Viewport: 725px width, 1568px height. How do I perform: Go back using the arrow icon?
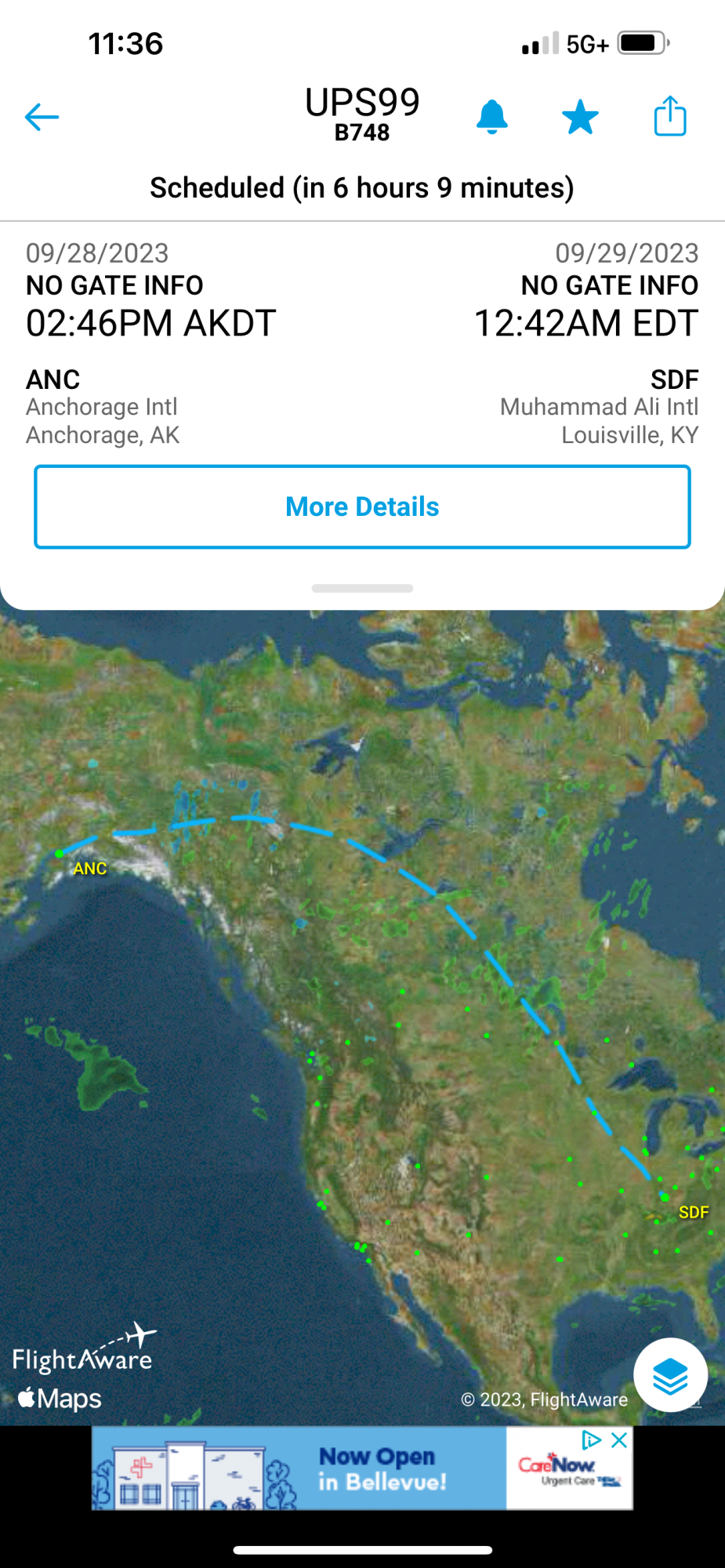click(x=42, y=118)
